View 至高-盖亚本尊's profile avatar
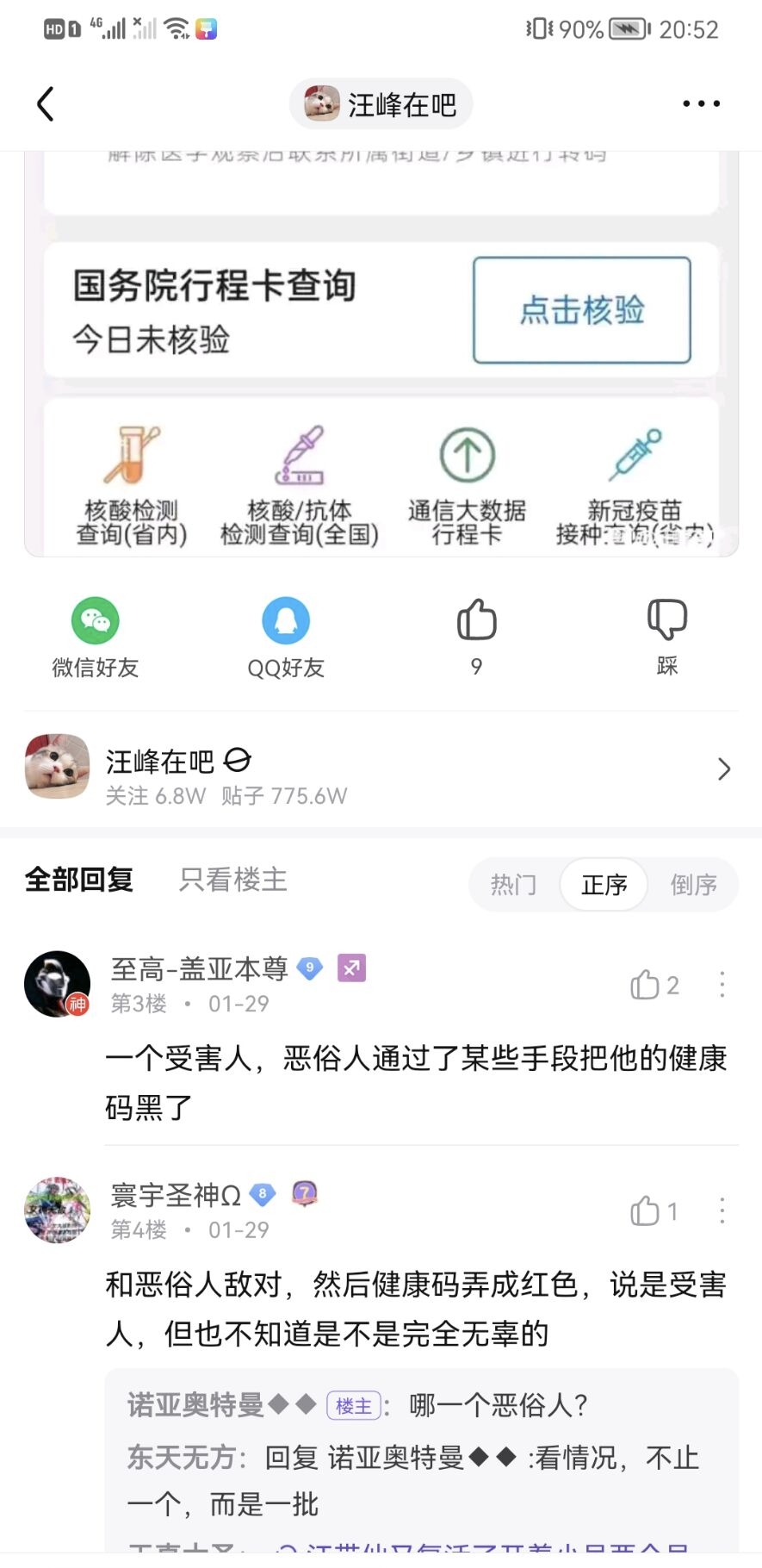This screenshot has width=762, height=1568. [58, 984]
